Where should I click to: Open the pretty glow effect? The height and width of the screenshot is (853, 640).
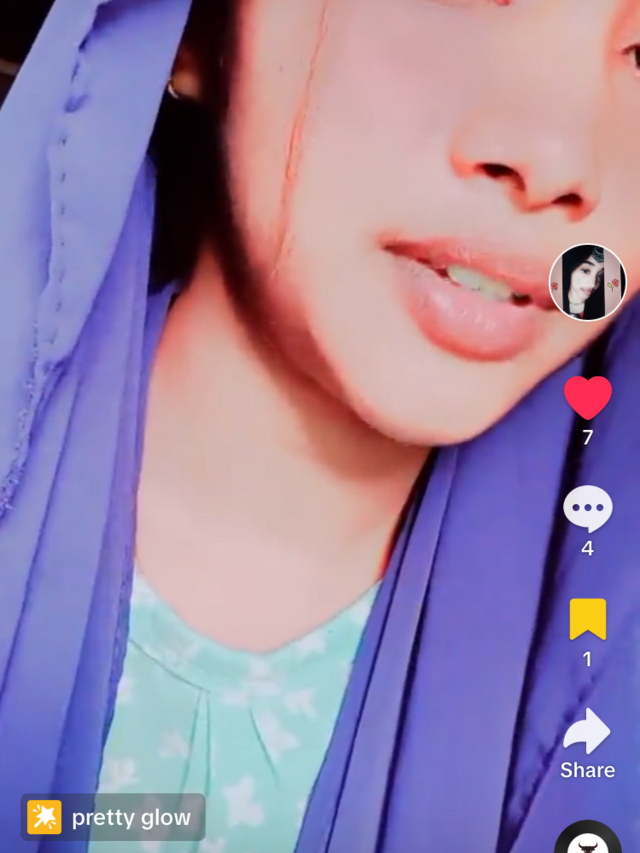click(113, 817)
